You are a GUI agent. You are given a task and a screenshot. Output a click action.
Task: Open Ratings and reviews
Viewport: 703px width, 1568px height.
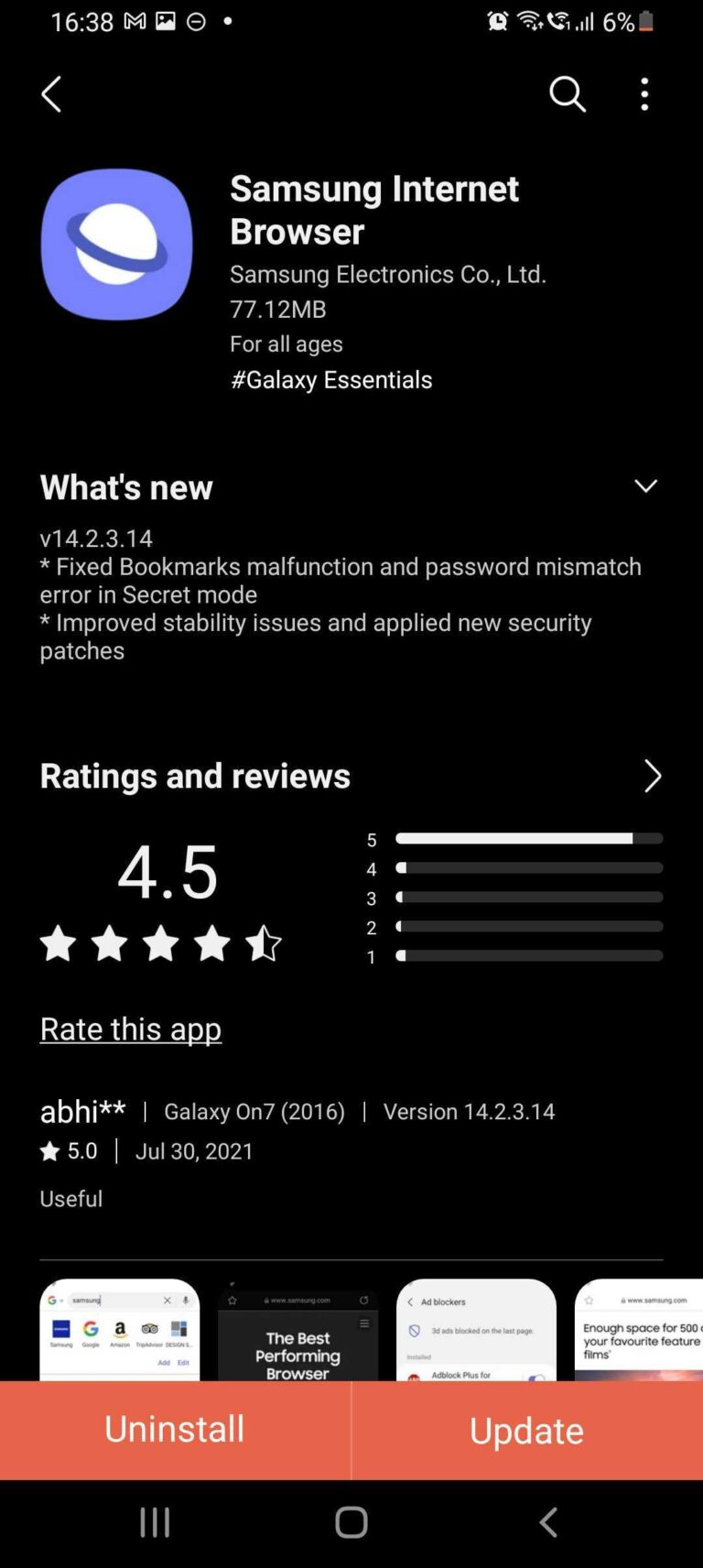tap(652, 776)
